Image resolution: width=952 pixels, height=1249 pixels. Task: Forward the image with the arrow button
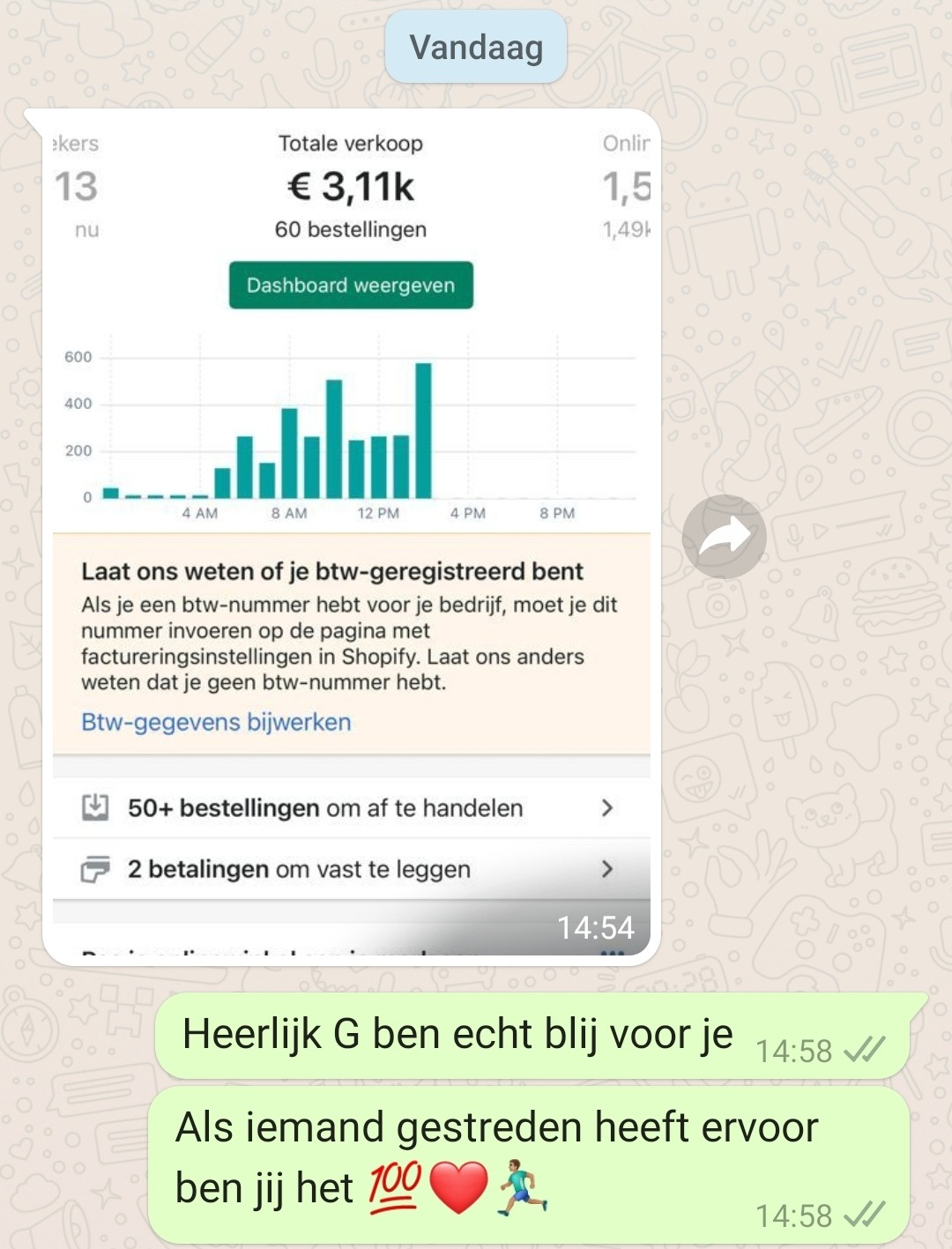click(x=724, y=537)
